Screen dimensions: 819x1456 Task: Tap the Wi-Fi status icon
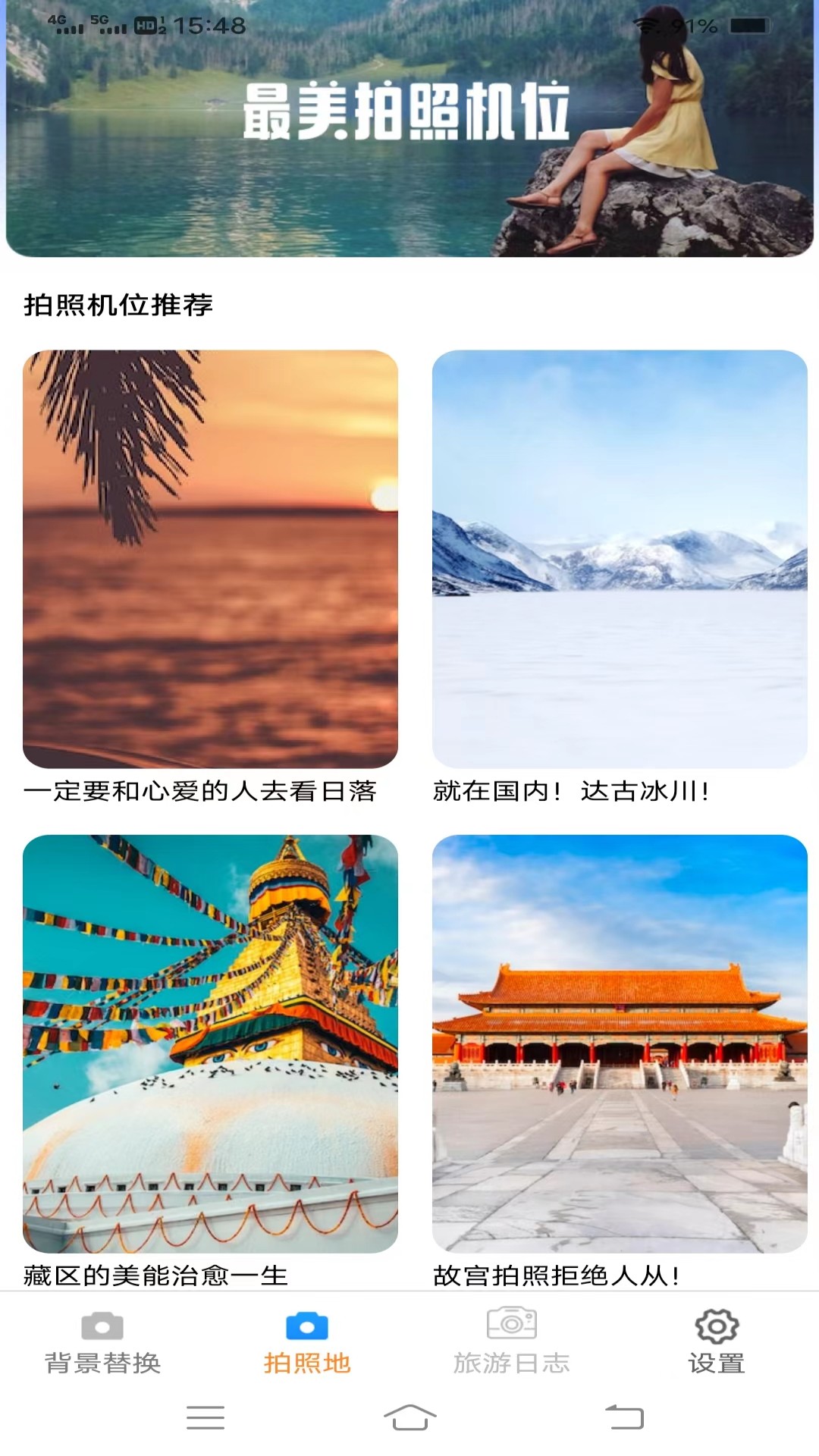click(x=645, y=25)
